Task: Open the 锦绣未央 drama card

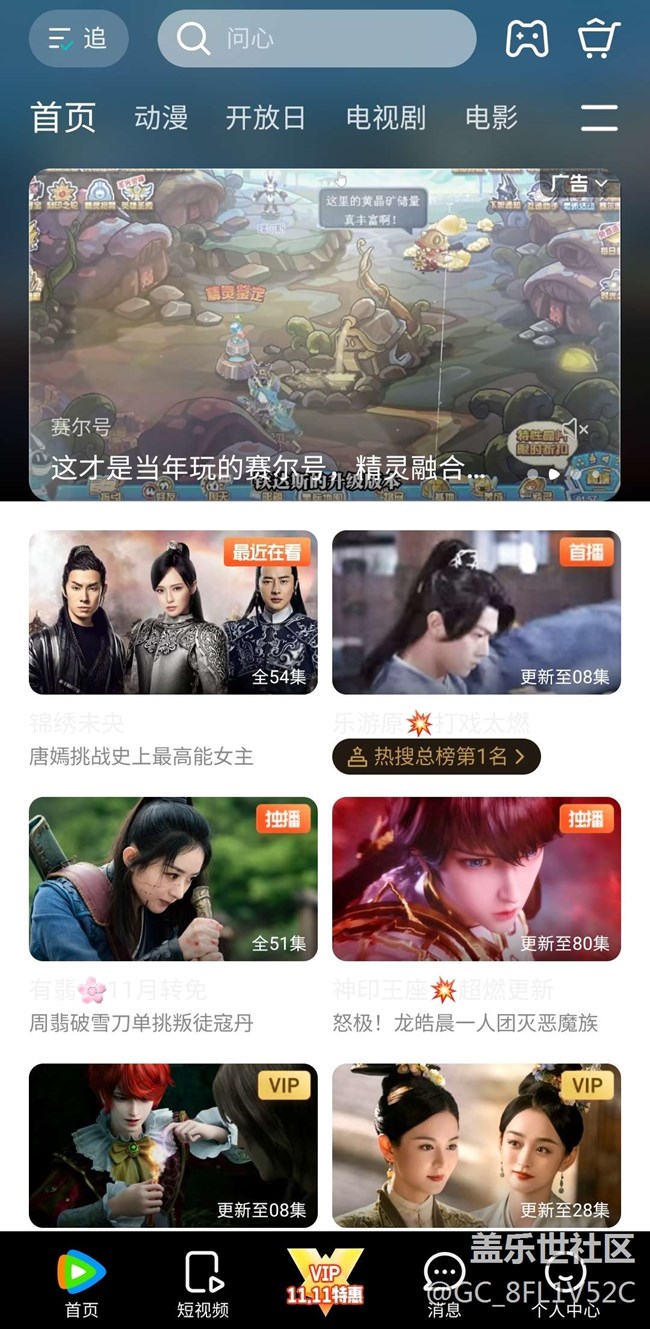Action: [x=173, y=612]
